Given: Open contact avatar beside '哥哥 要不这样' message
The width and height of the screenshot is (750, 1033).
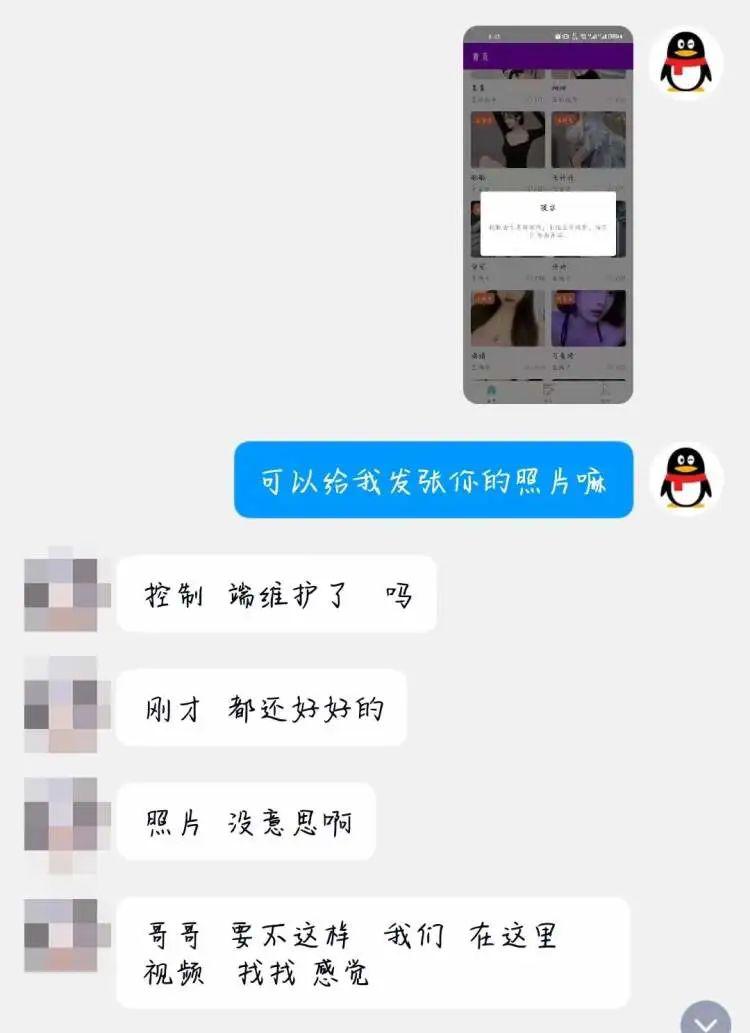Looking at the screenshot, I should click(61, 936).
